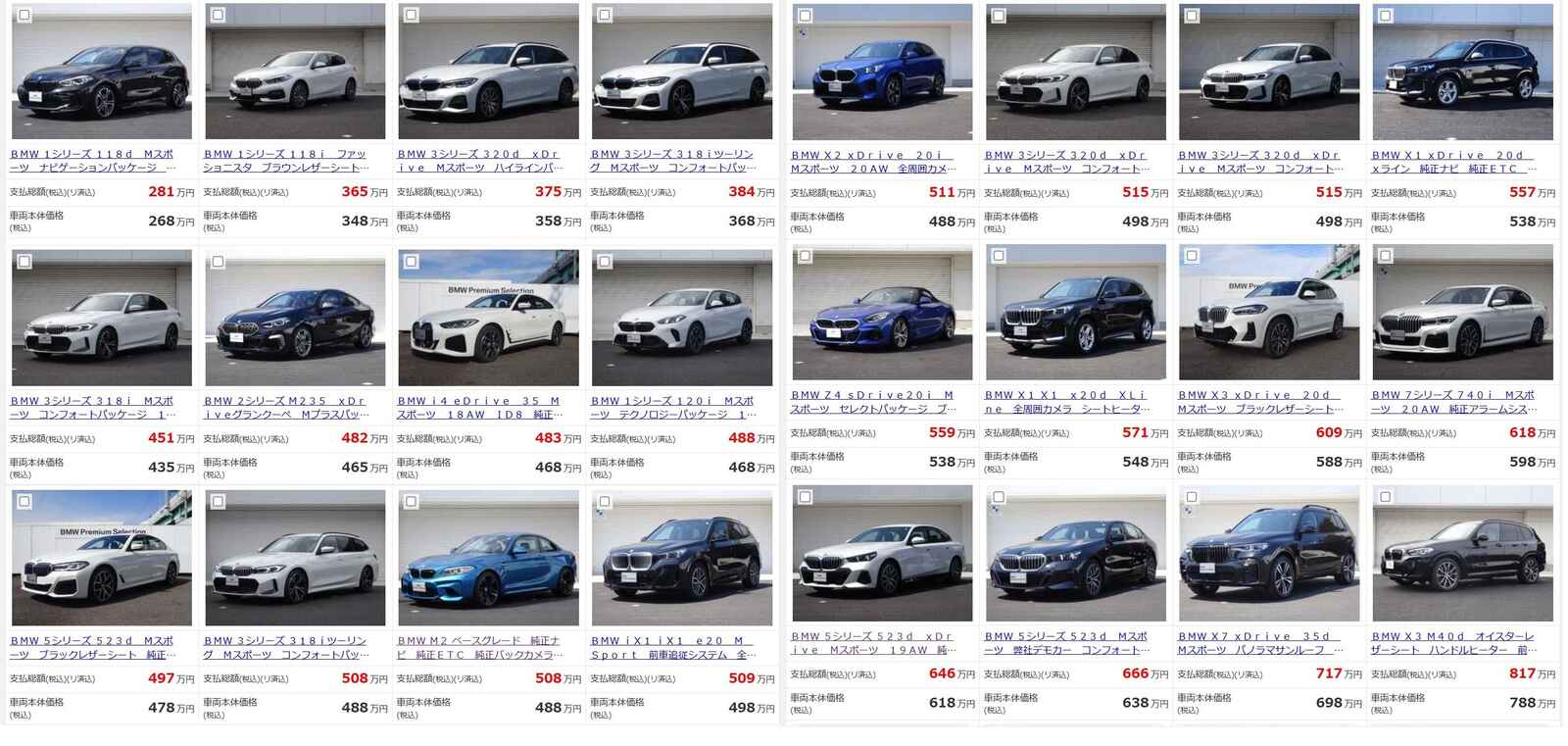The image size is (1568, 746).
Task: Open the BMW Z4 sDrive20i Mスポーツ link
Action: [872, 402]
